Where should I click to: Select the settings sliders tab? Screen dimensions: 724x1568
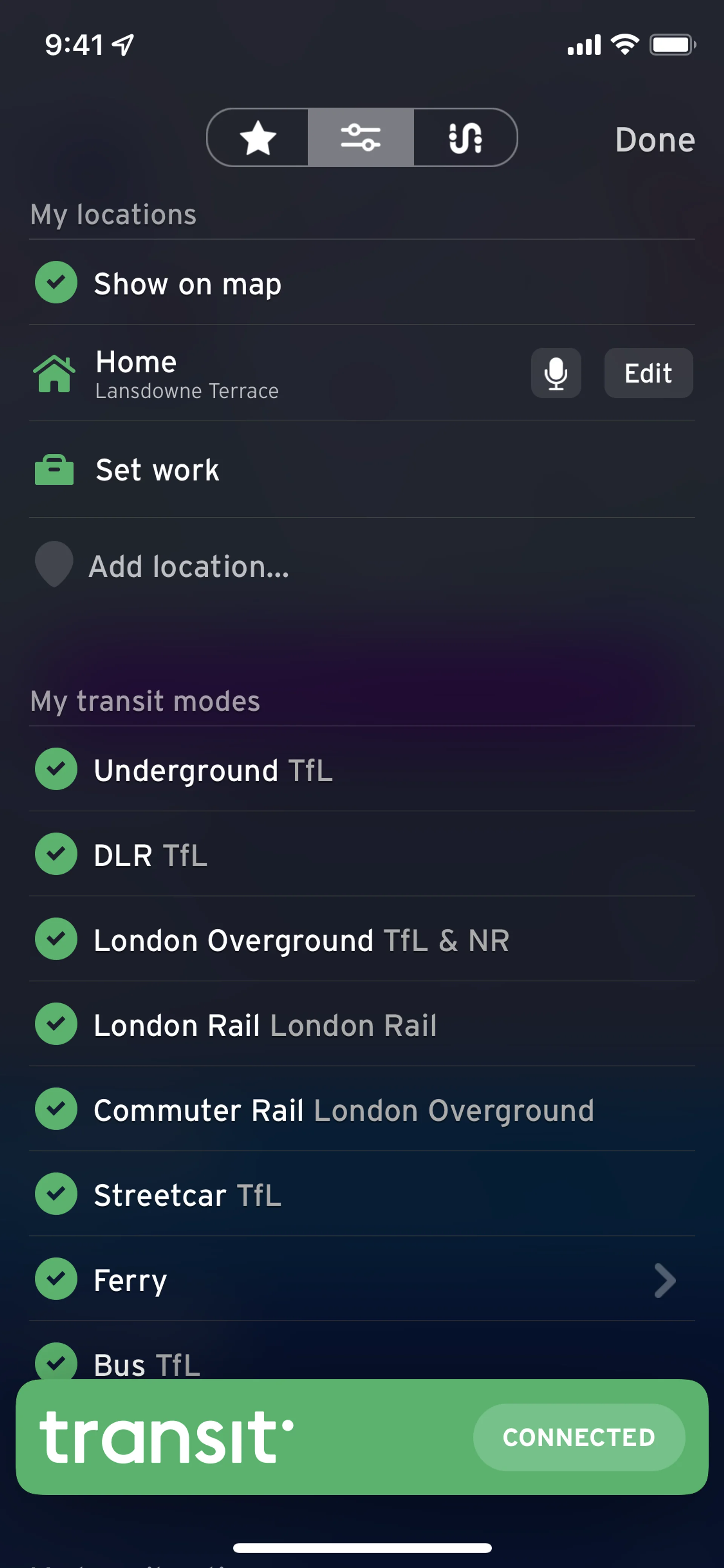(x=361, y=138)
